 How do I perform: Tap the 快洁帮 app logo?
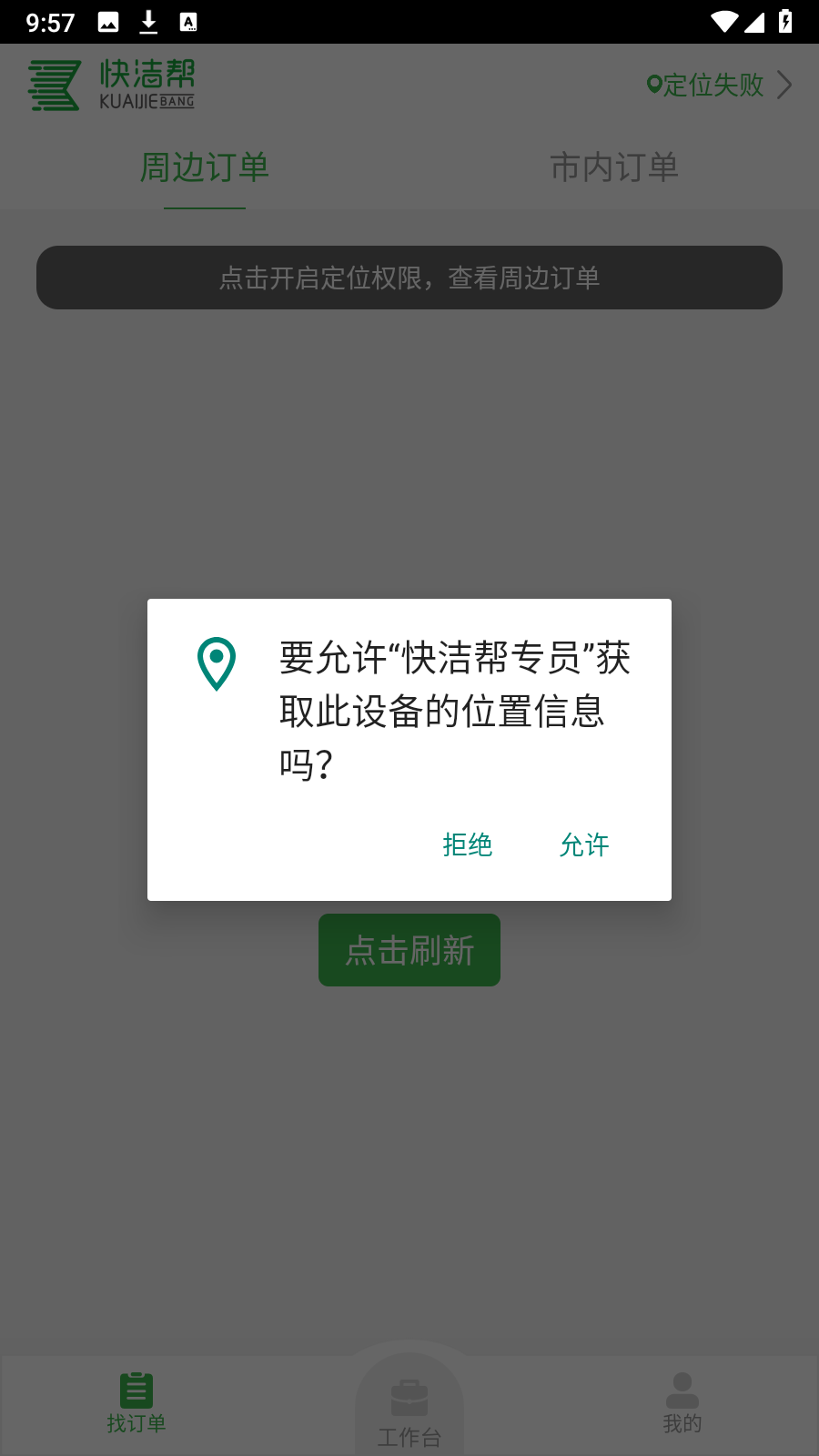[55, 85]
